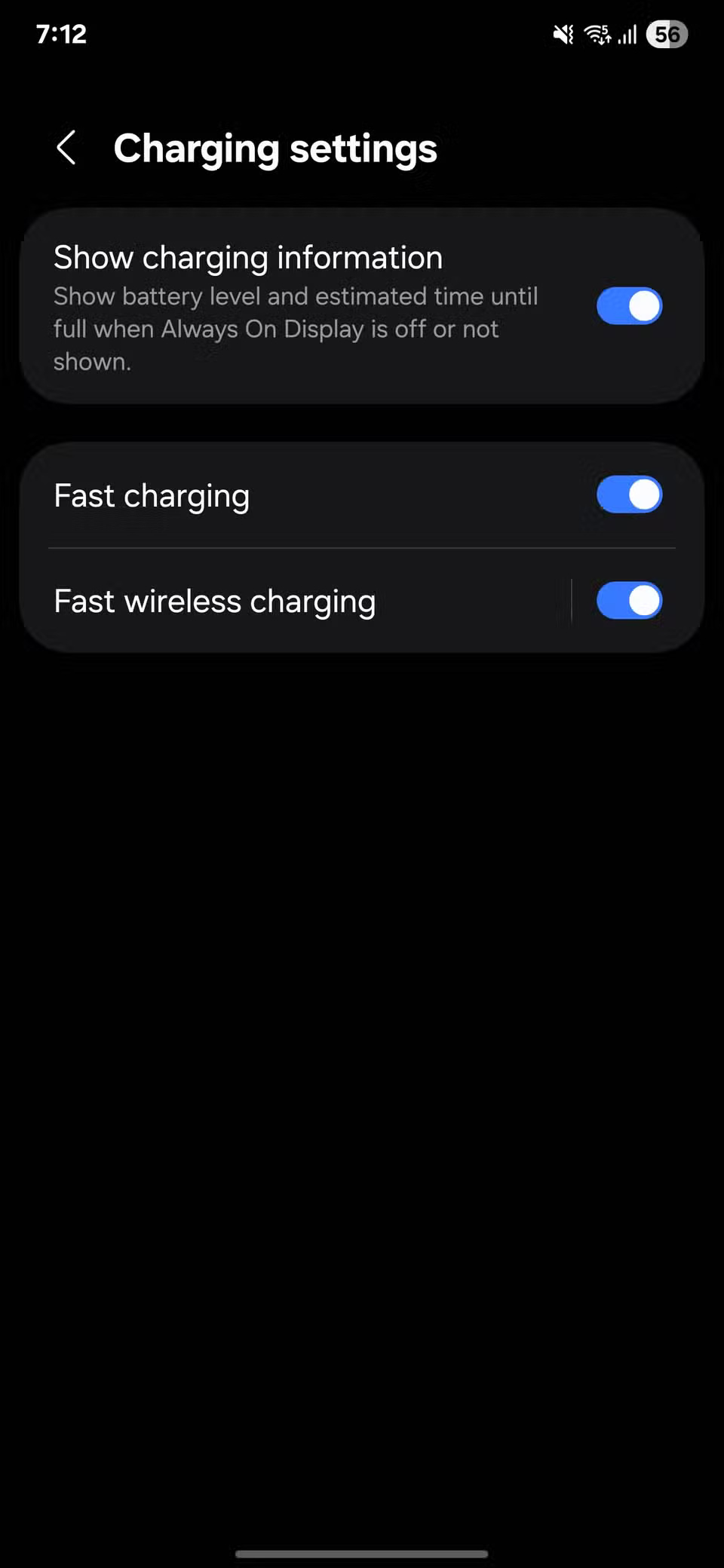Toggle Fast wireless charging switch off
This screenshot has height=1568, width=724.
coord(628,601)
